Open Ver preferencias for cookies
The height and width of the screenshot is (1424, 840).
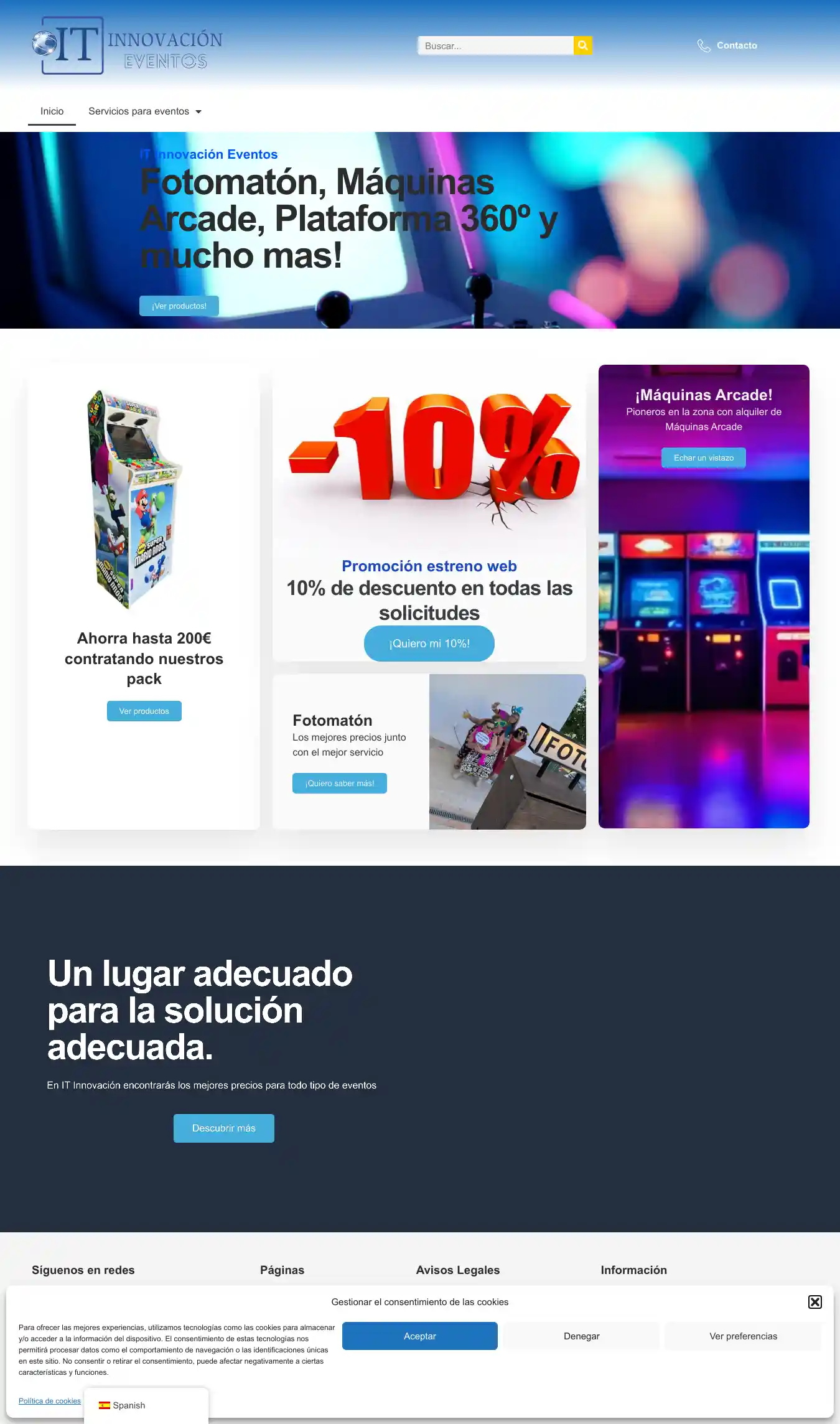743,1336
